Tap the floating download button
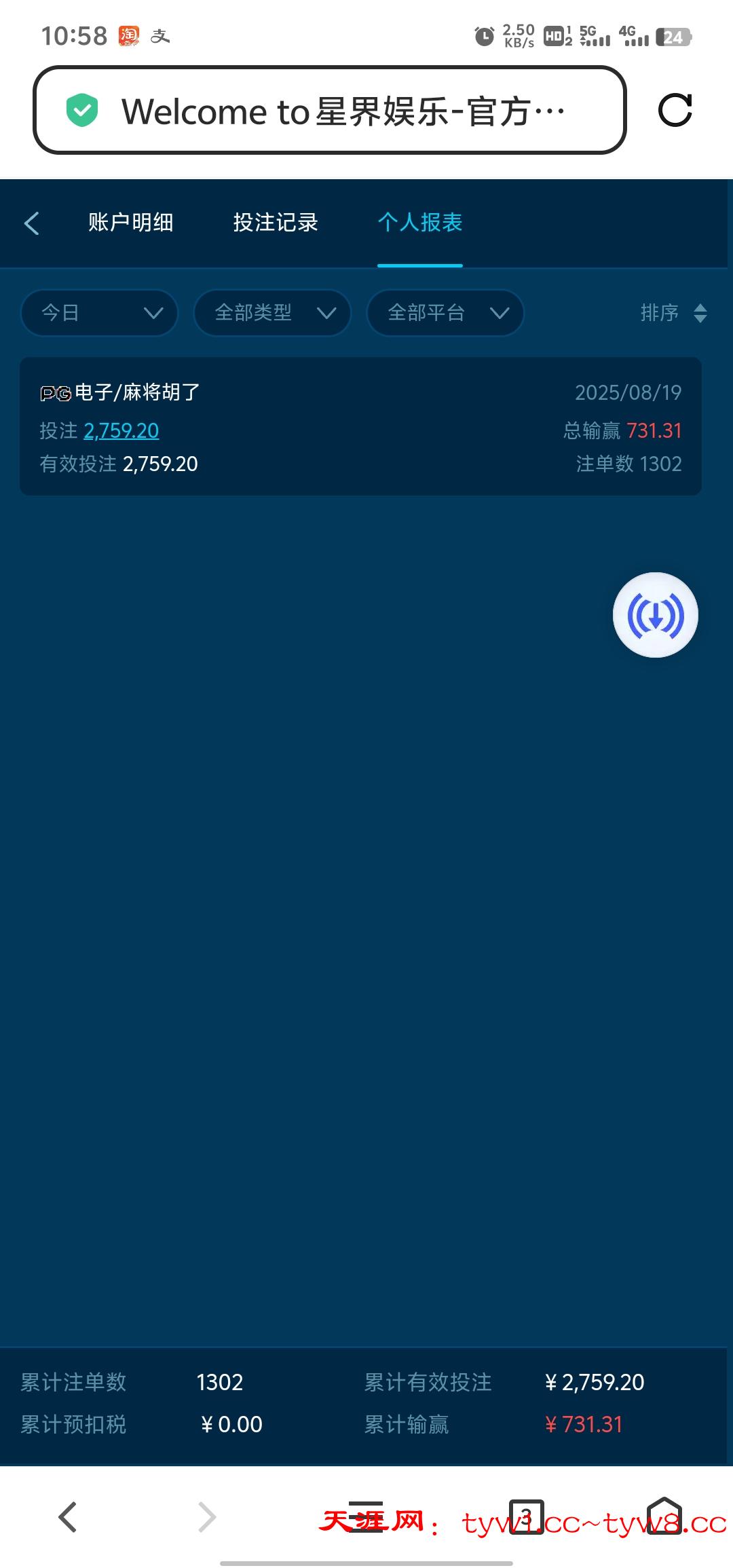The width and height of the screenshot is (733, 1568). click(656, 615)
